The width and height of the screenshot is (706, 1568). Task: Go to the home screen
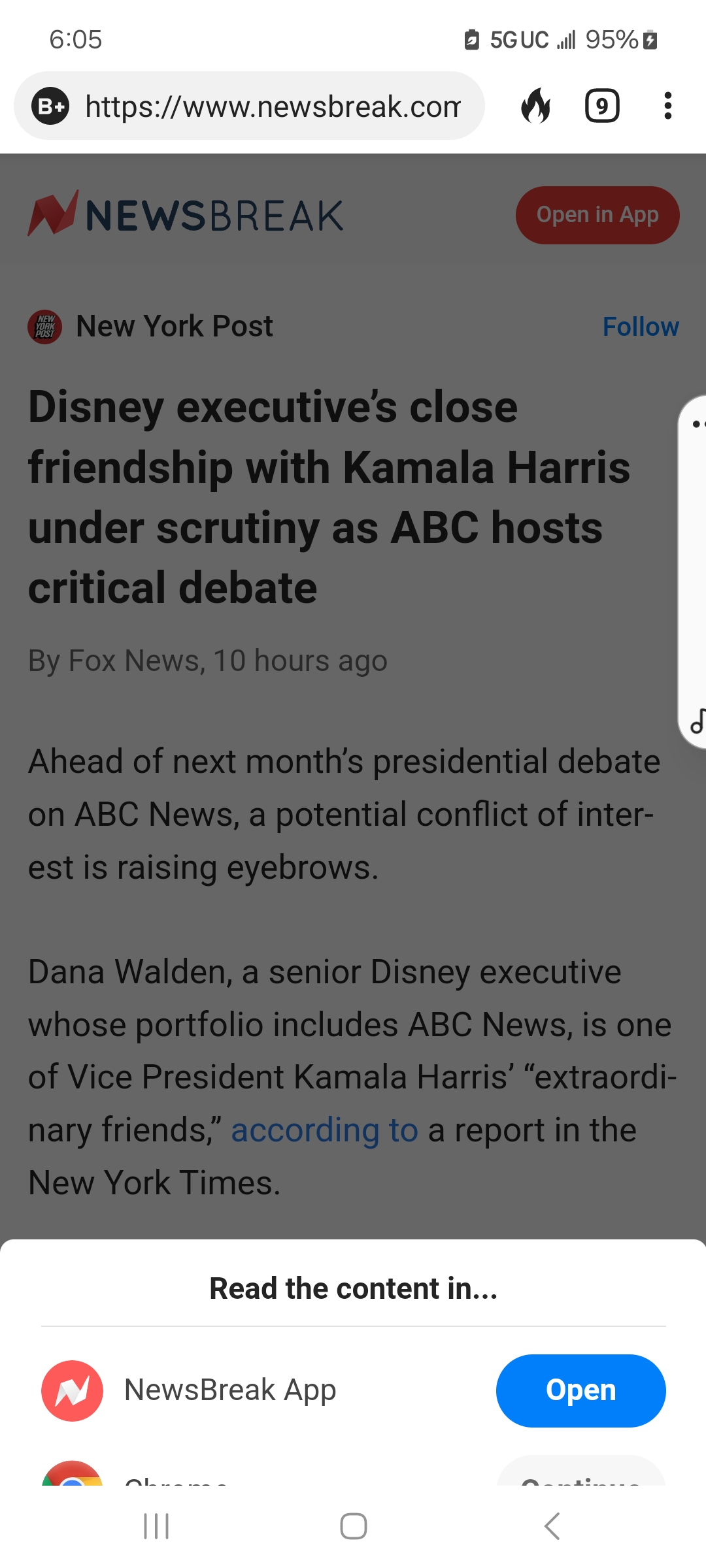(353, 1526)
